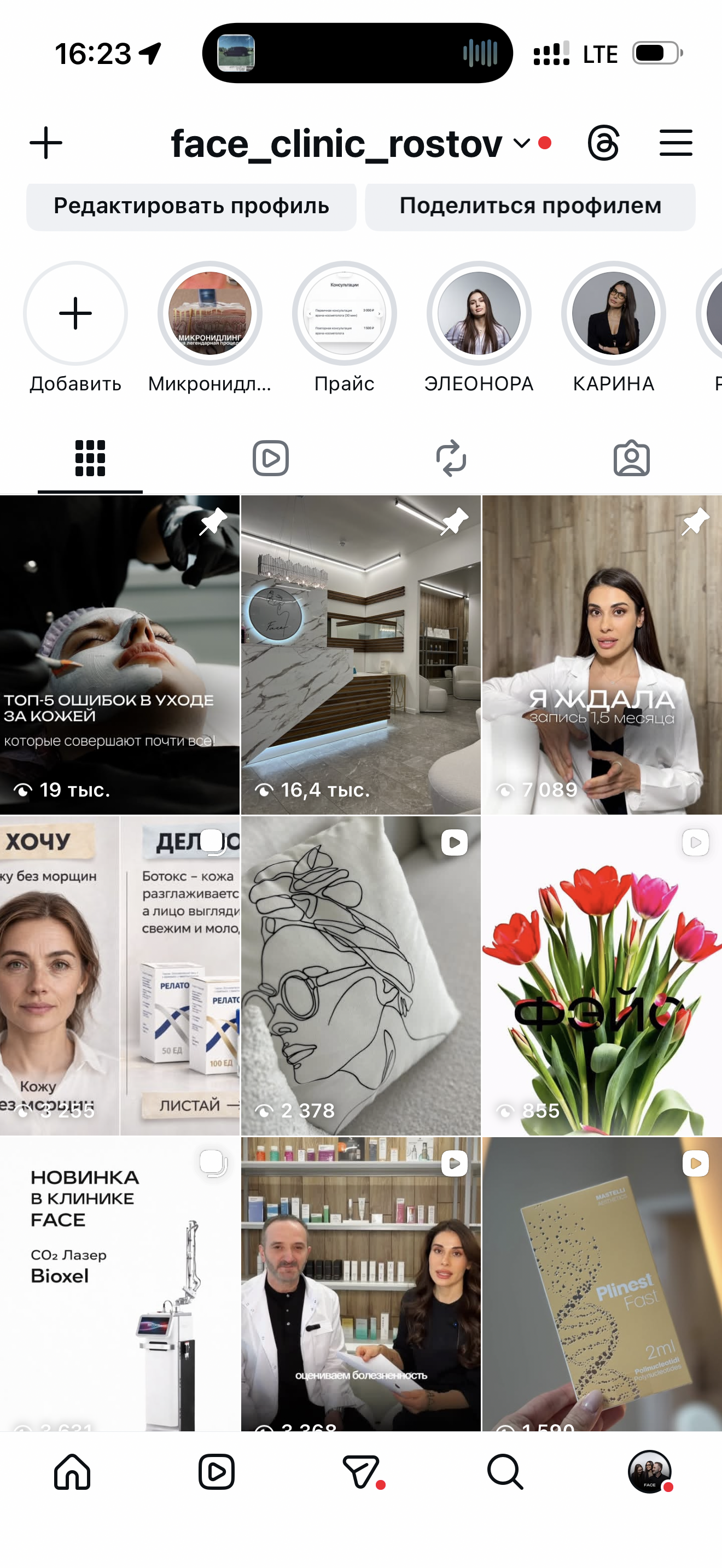Screen dimensions: 722x1568
Task: Open the Threads icon
Action: coord(603,143)
